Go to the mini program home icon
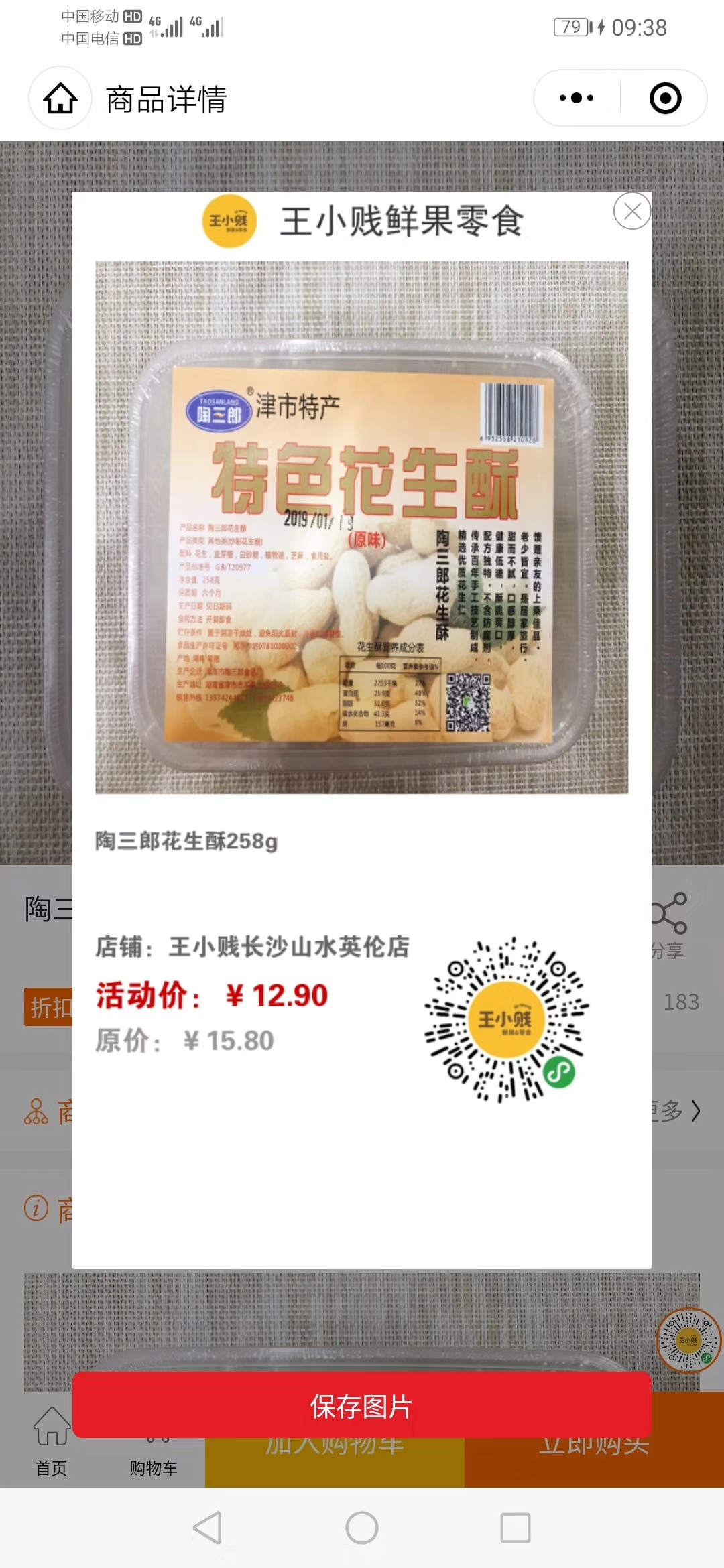Screen dimensions: 724x1568 (60, 99)
